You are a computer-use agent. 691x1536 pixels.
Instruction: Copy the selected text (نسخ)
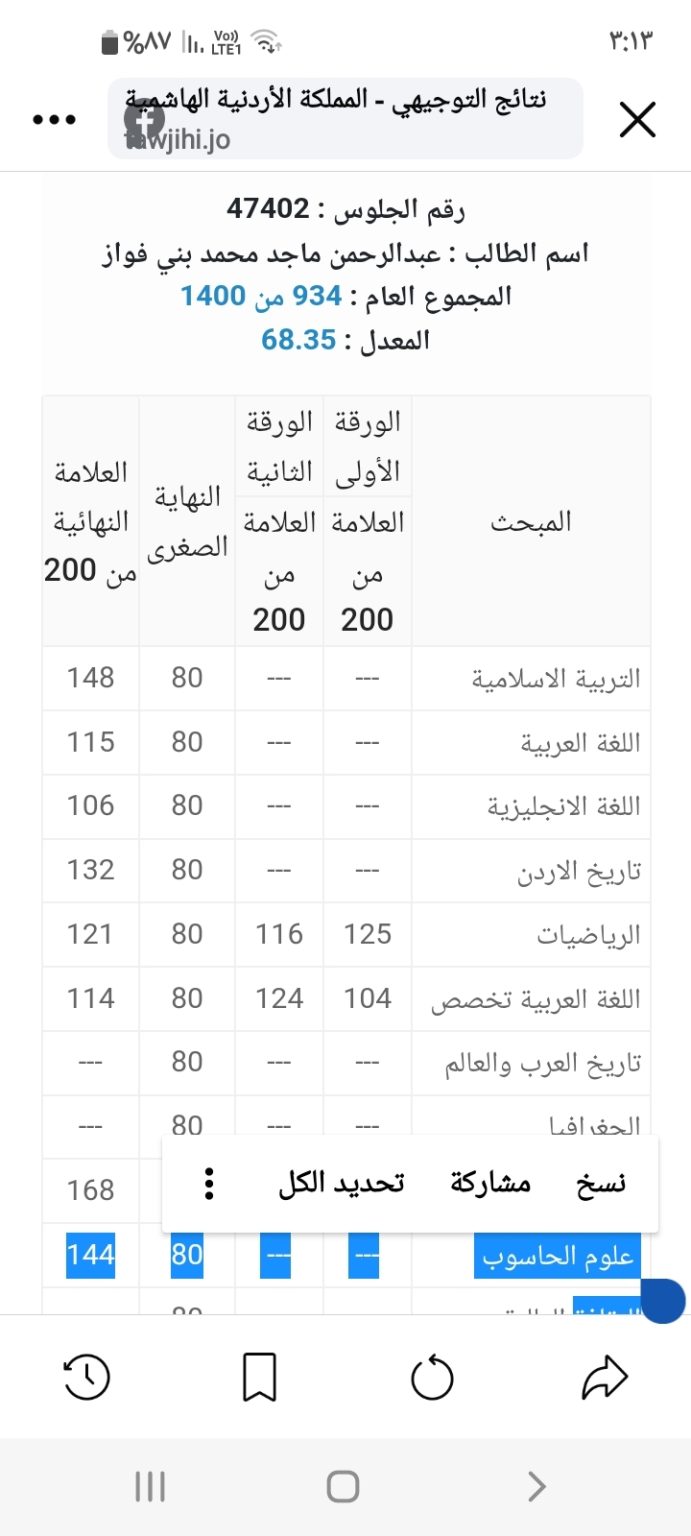pos(601,1183)
